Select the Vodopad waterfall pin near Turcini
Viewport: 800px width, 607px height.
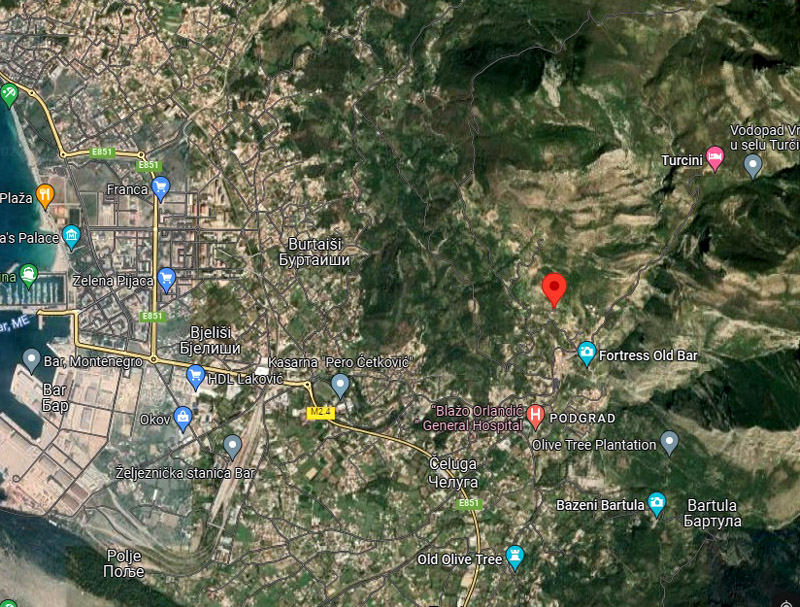click(754, 166)
